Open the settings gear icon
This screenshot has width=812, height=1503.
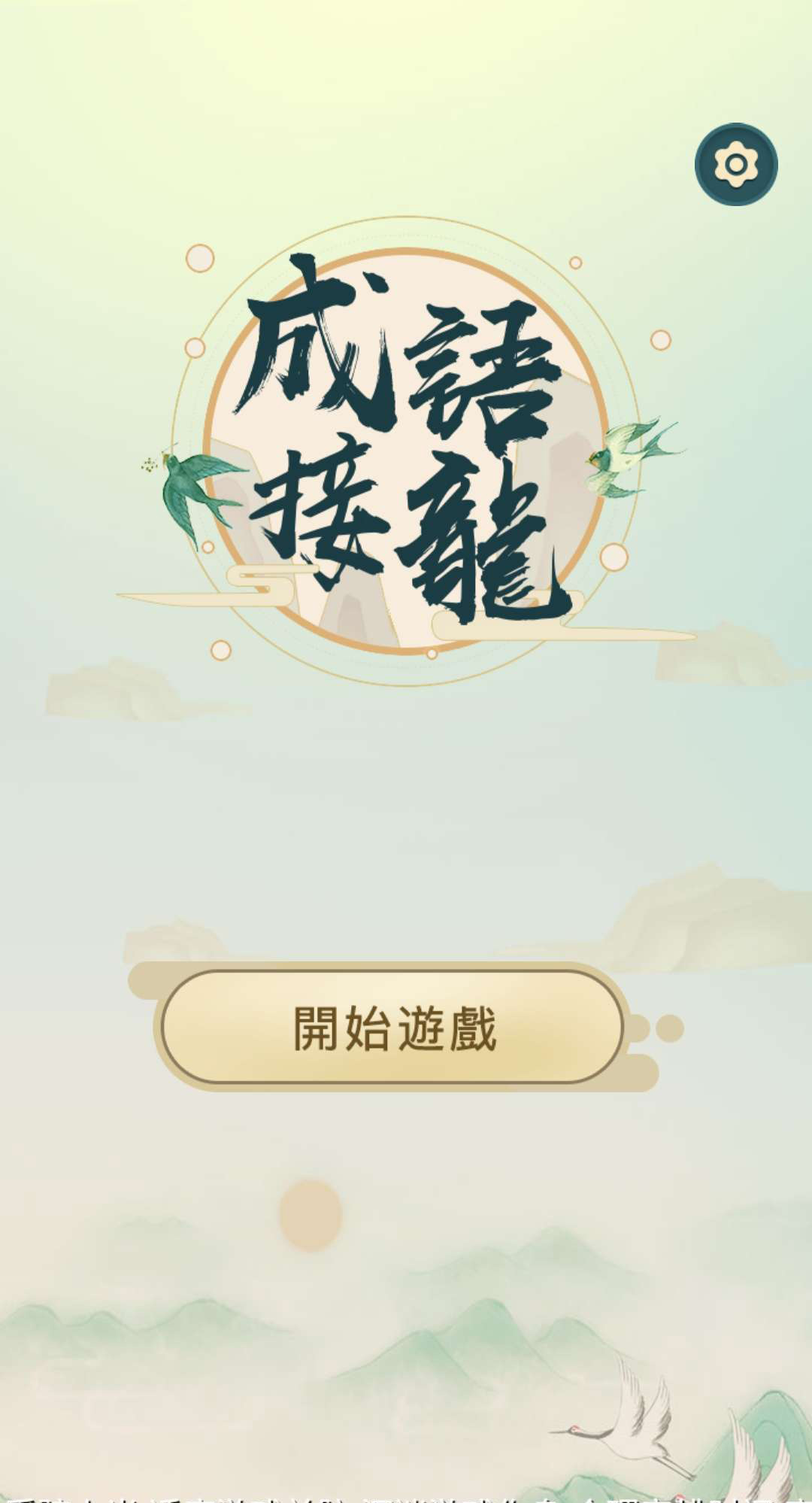click(735, 164)
